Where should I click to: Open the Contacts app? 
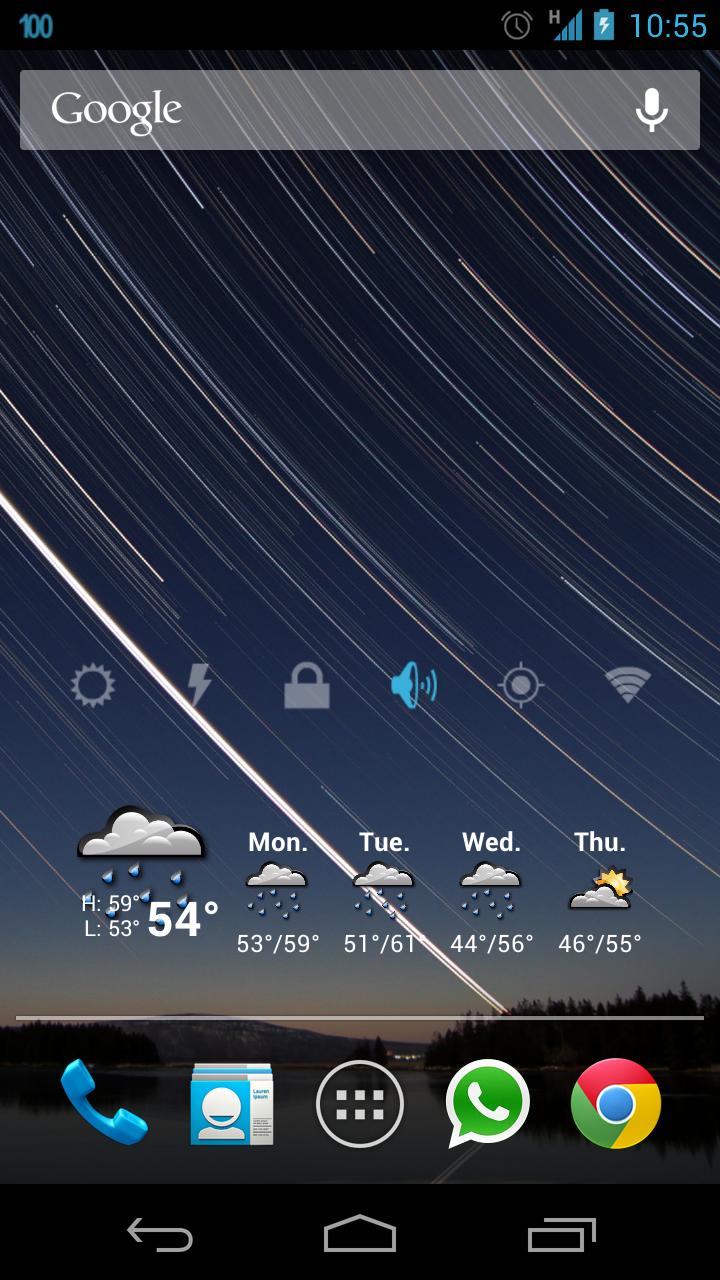pyautogui.click(x=232, y=1104)
